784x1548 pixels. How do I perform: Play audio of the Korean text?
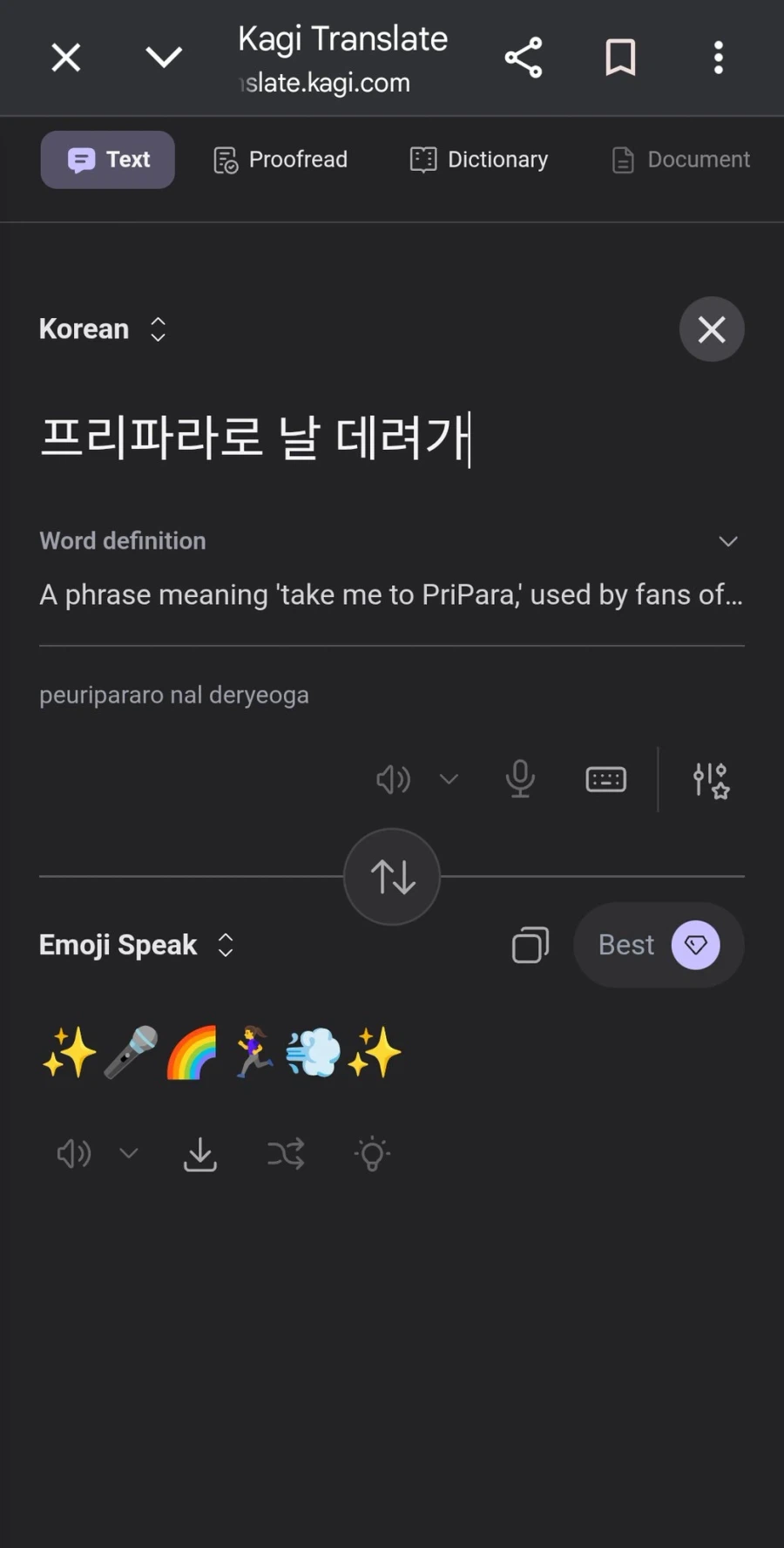(392, 779)
